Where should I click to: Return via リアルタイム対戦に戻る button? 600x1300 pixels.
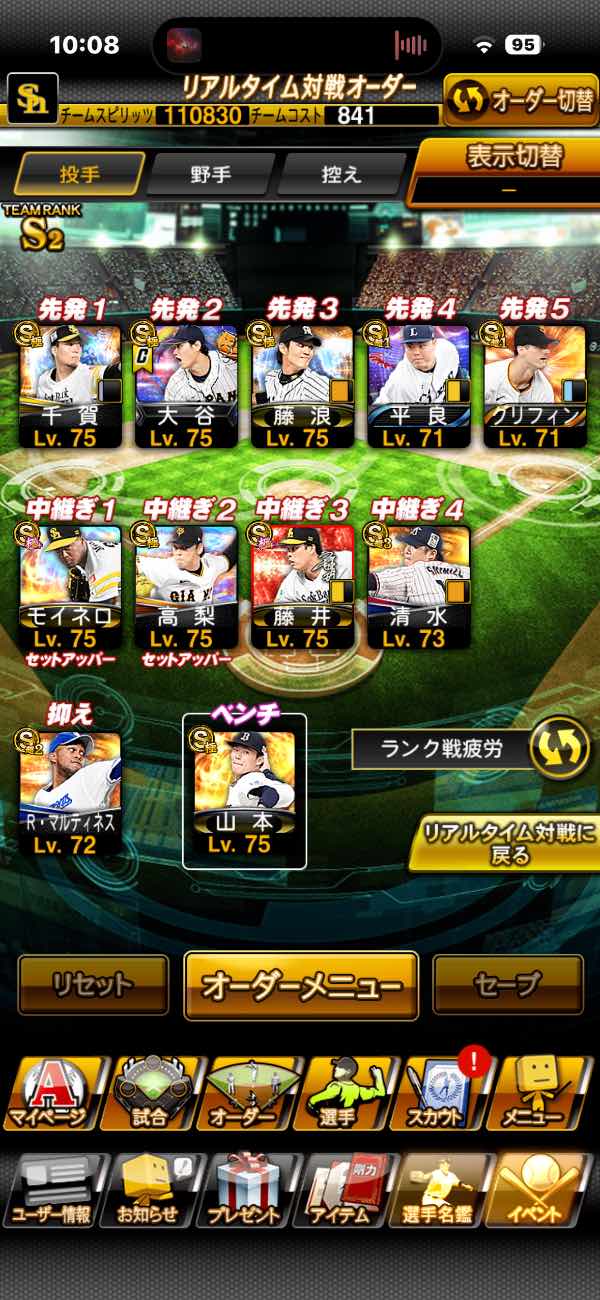(x=505, y=844)
